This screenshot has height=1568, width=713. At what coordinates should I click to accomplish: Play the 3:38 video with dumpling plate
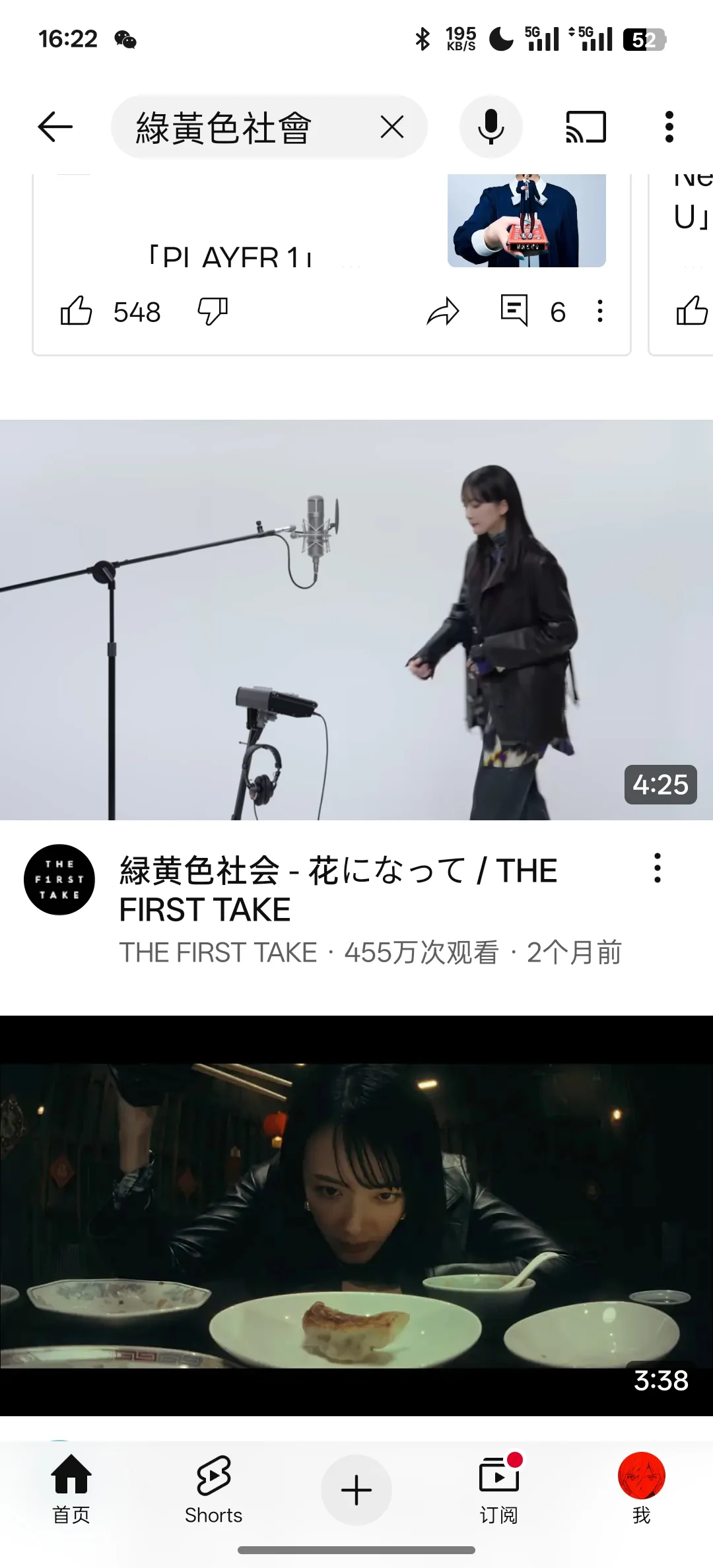tap(356, 1215)
